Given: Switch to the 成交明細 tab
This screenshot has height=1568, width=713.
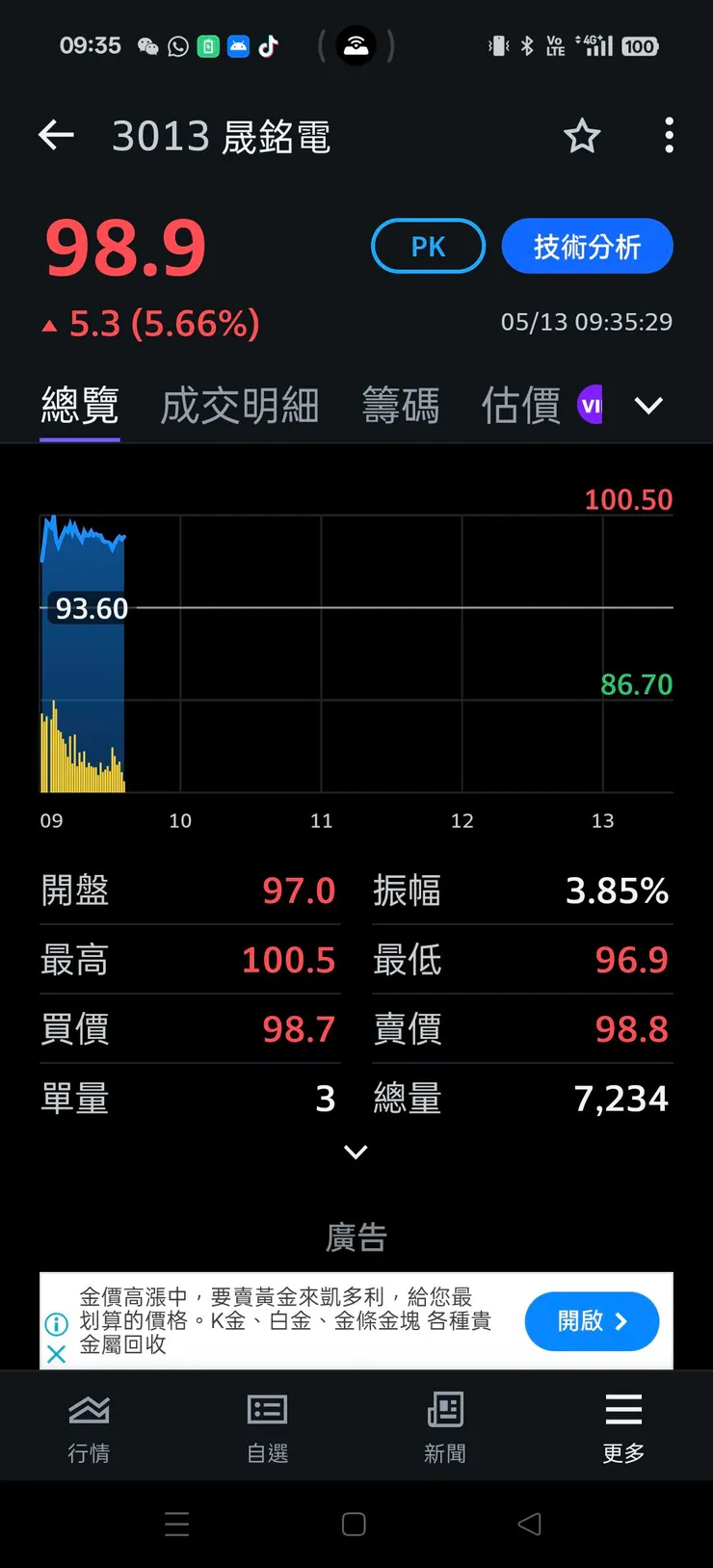Looking at the screenshot, I should (x=239, y=405).
